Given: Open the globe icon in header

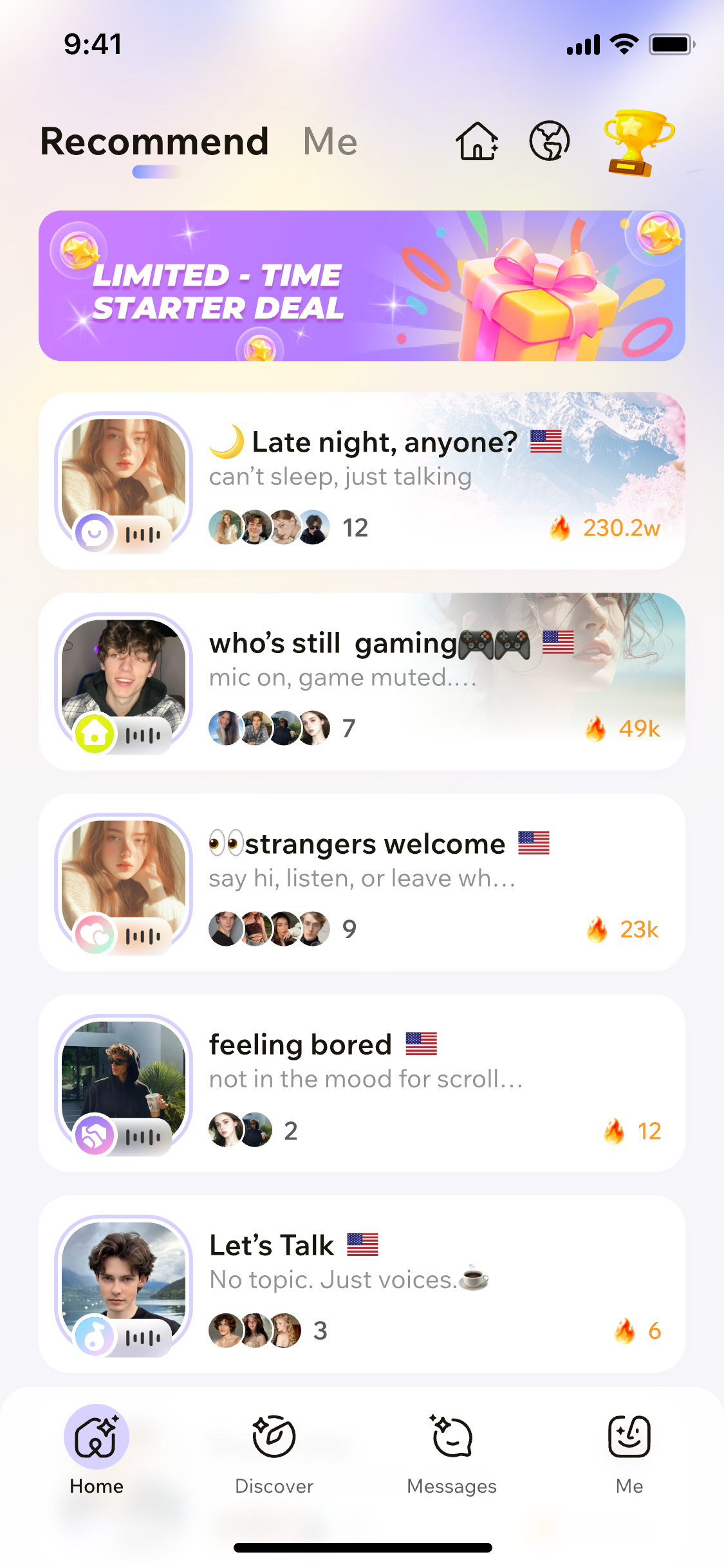Looking at the screenshot, I should 549,141.
